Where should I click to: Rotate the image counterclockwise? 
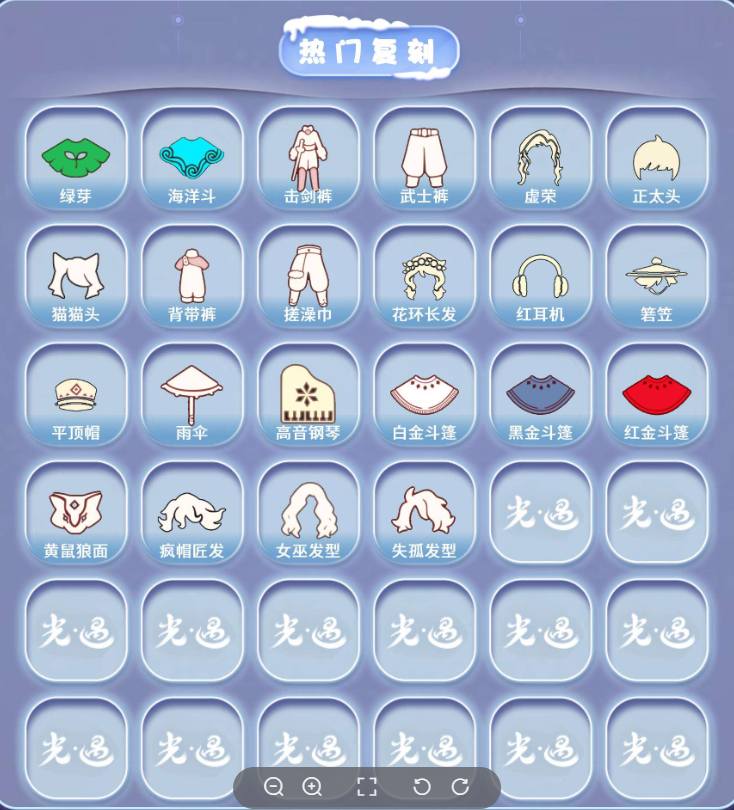pos(422,787)
